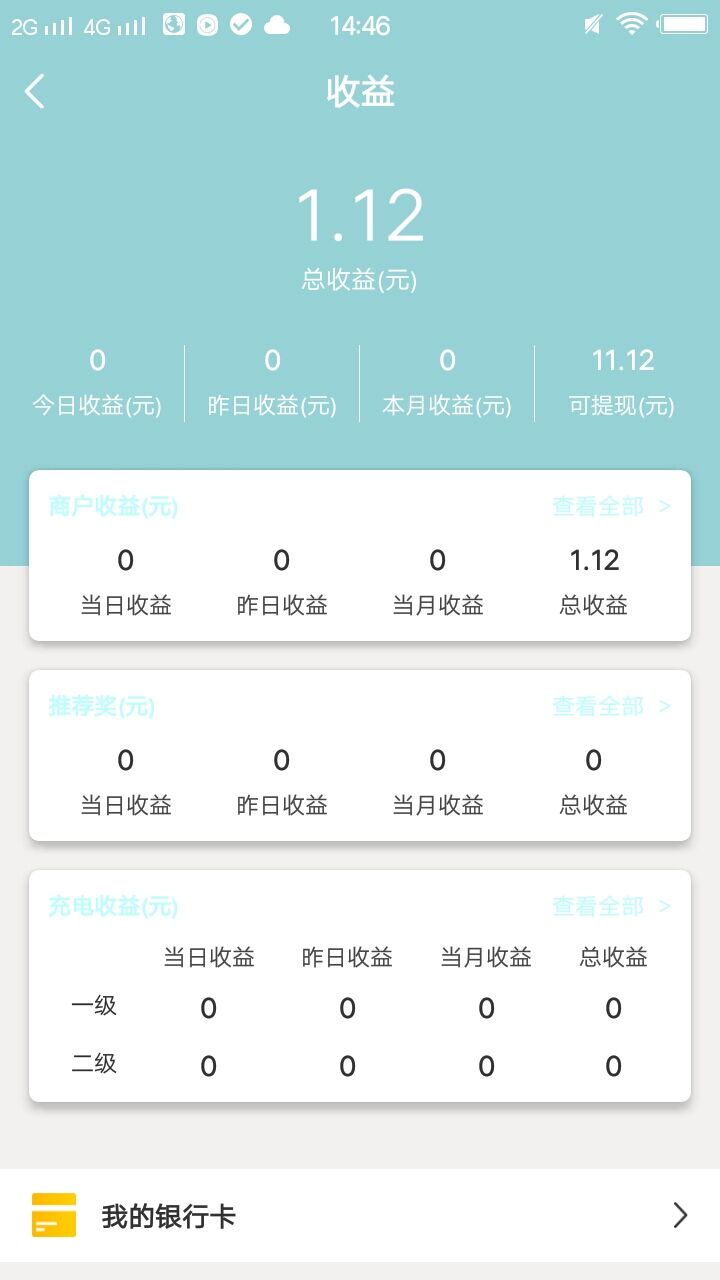Screen dimensions: 720x1280
Task: View all under 充电收益
Action: [x=611, y=907]
